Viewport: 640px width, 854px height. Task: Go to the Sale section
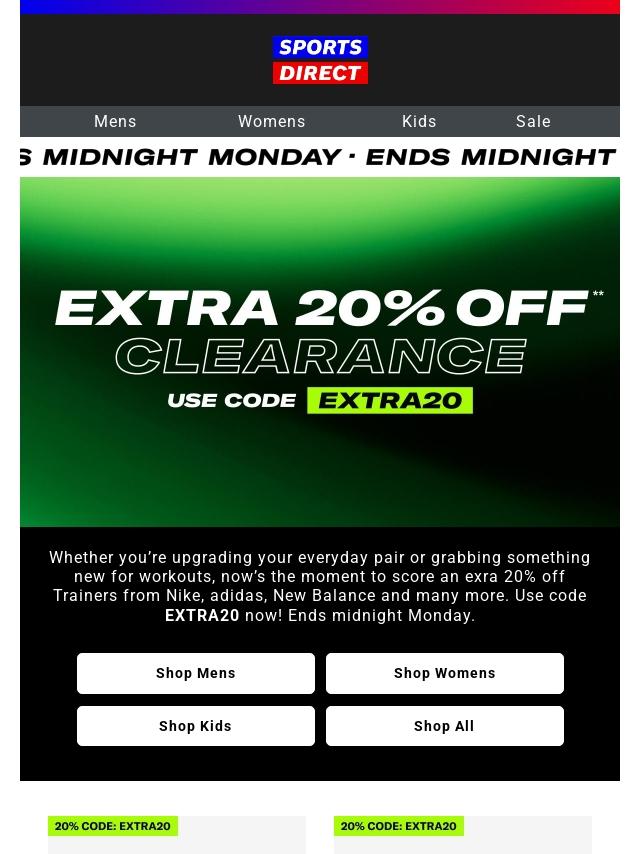[x=533, y=121]
